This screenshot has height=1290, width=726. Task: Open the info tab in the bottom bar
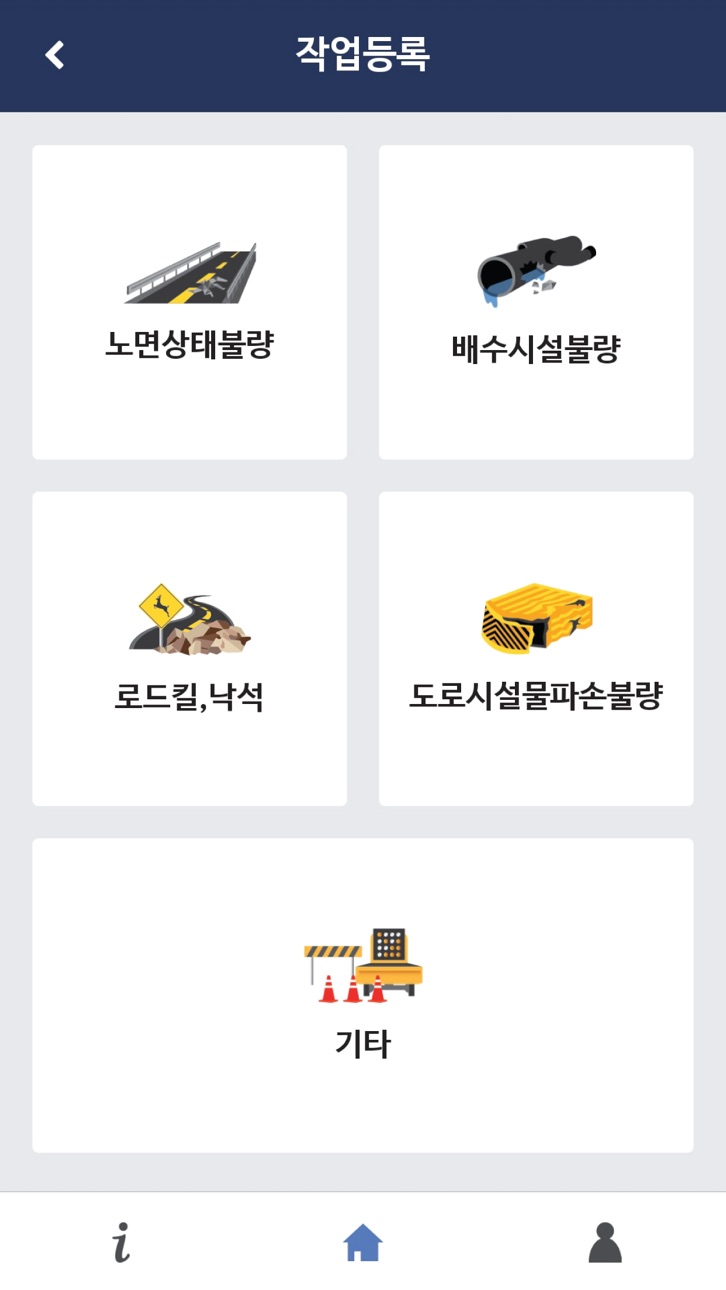pos(121,1242)
